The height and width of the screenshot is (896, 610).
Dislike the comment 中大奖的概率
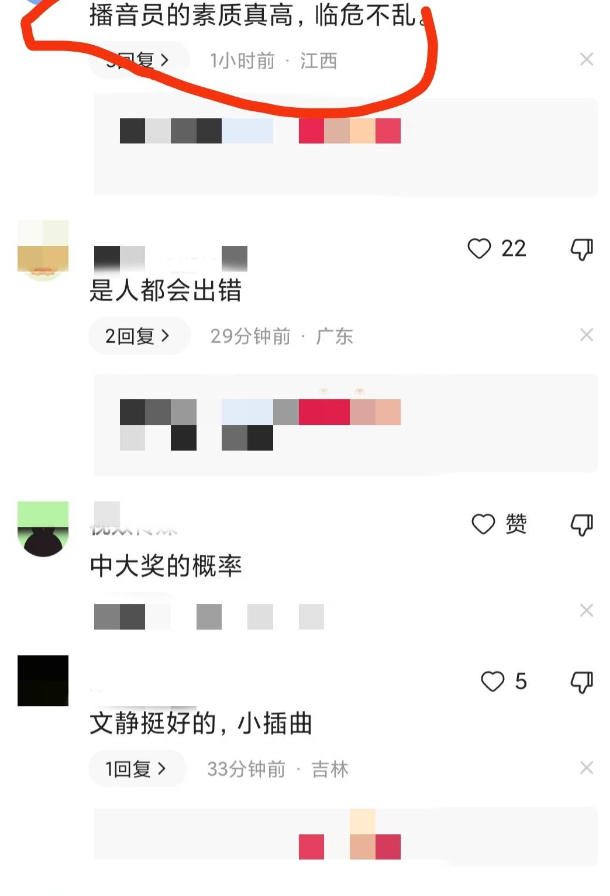click(581, 524)
